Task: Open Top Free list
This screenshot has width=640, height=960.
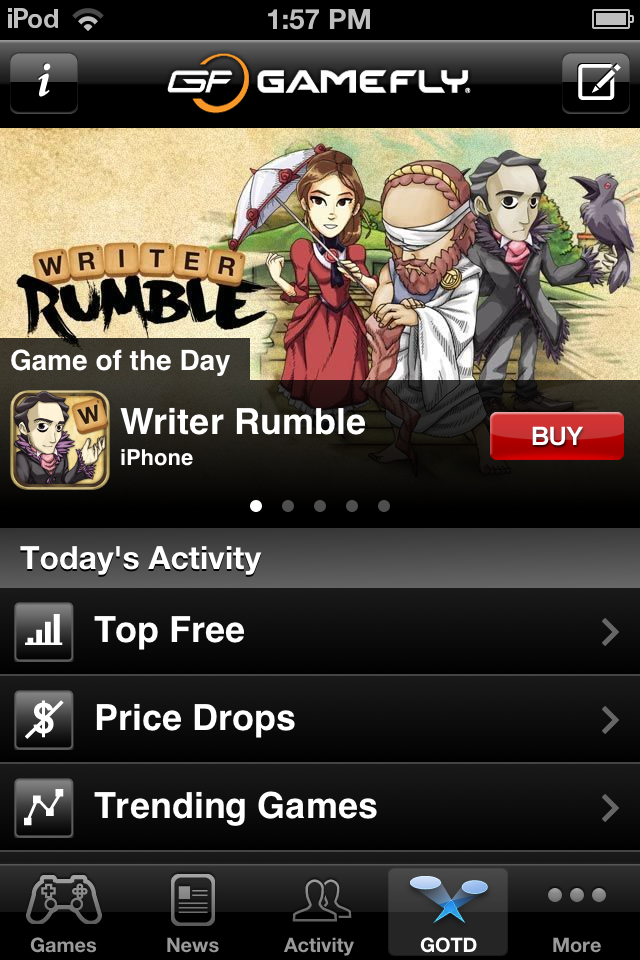Action: (320, 631)
